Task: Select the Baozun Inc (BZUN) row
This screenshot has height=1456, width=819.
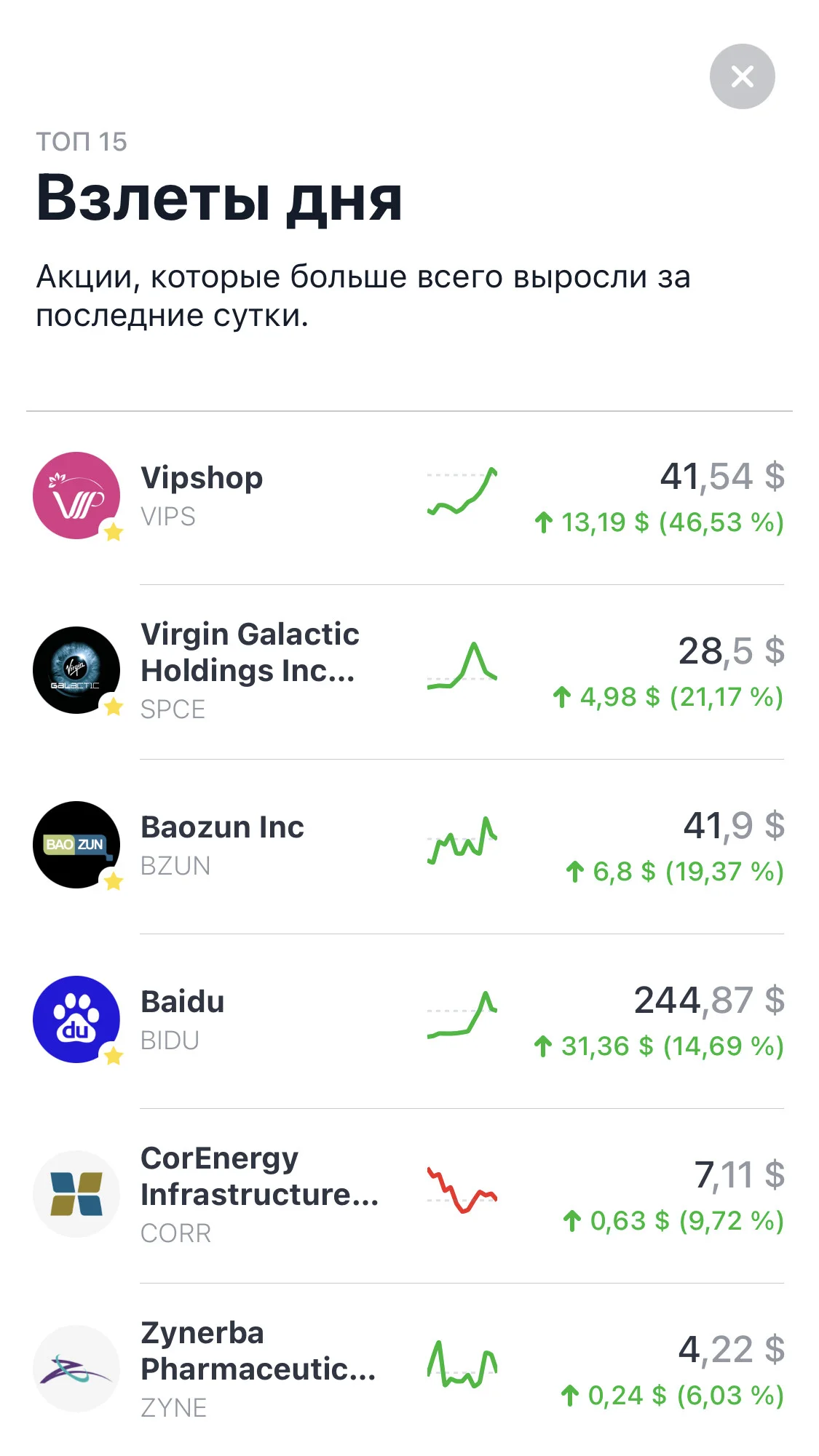Action: click(409, 846)
